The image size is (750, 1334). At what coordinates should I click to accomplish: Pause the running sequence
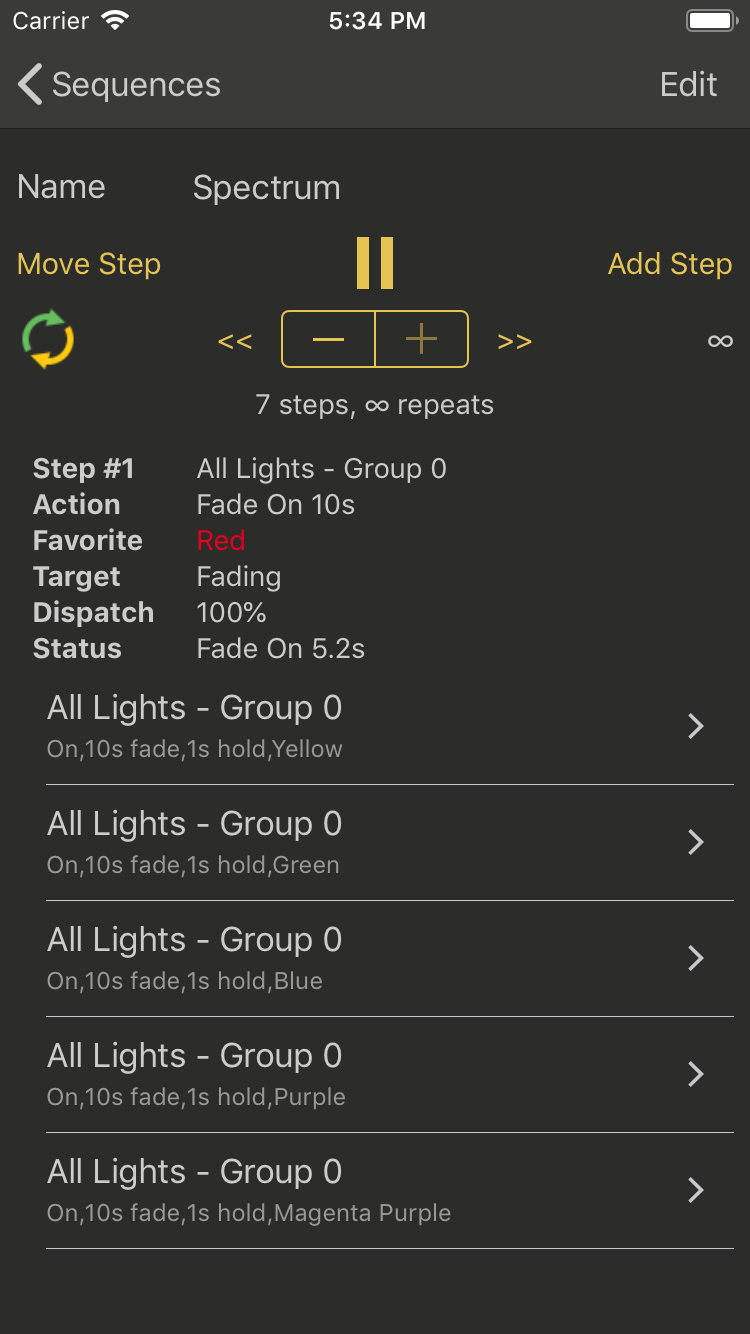click(x=375, y=263)
